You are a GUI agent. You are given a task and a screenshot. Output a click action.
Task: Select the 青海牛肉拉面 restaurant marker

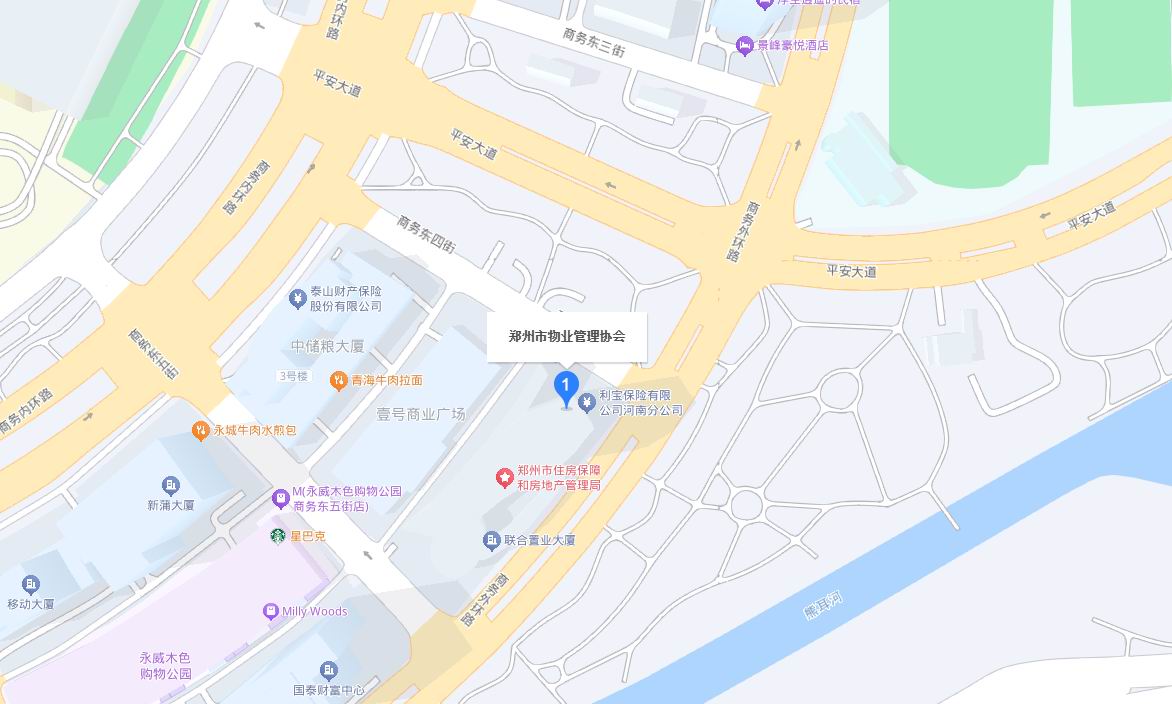tap(339, 380)
